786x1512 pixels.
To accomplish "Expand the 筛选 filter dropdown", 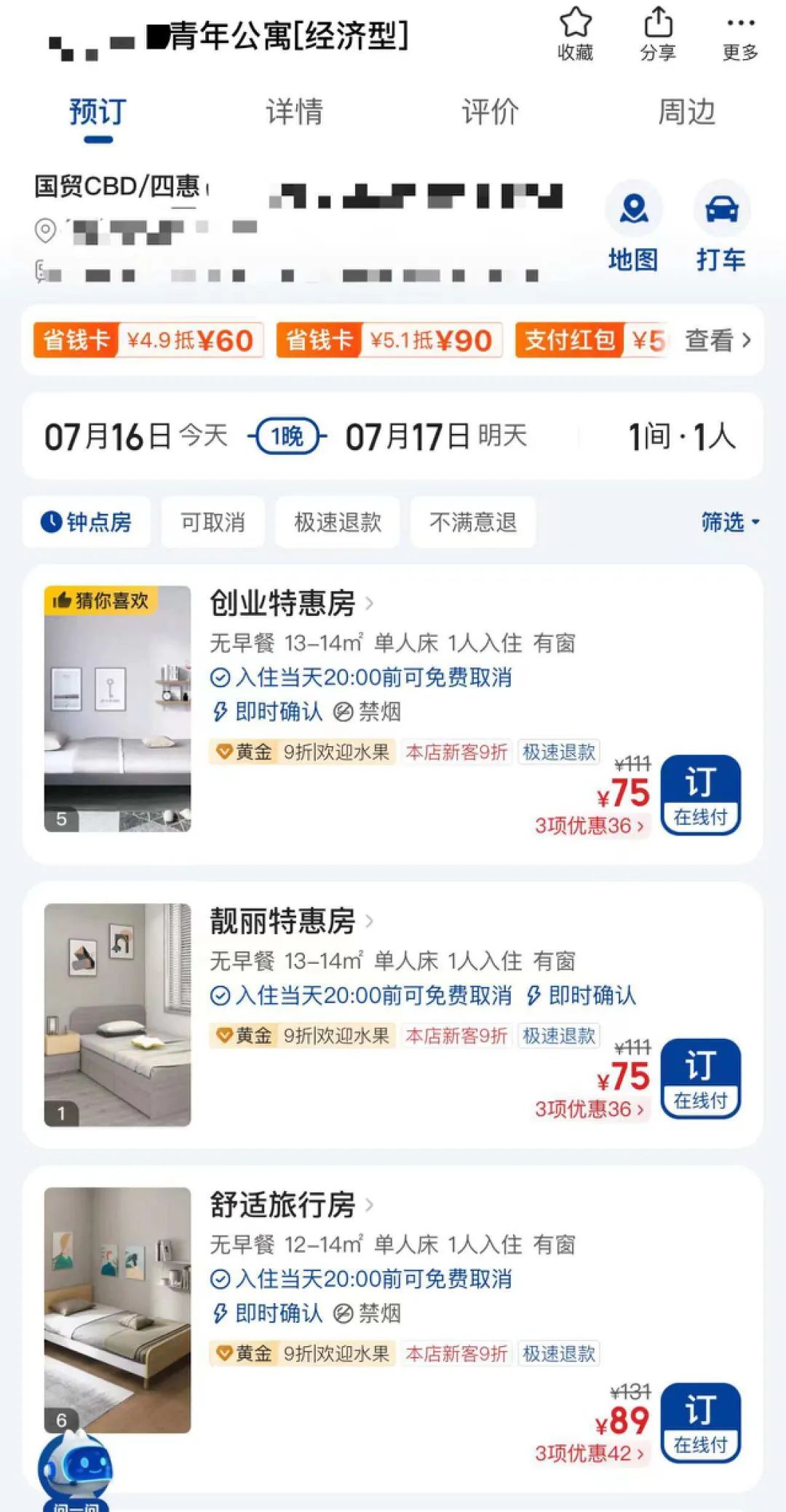I will [x=729, y=522].
